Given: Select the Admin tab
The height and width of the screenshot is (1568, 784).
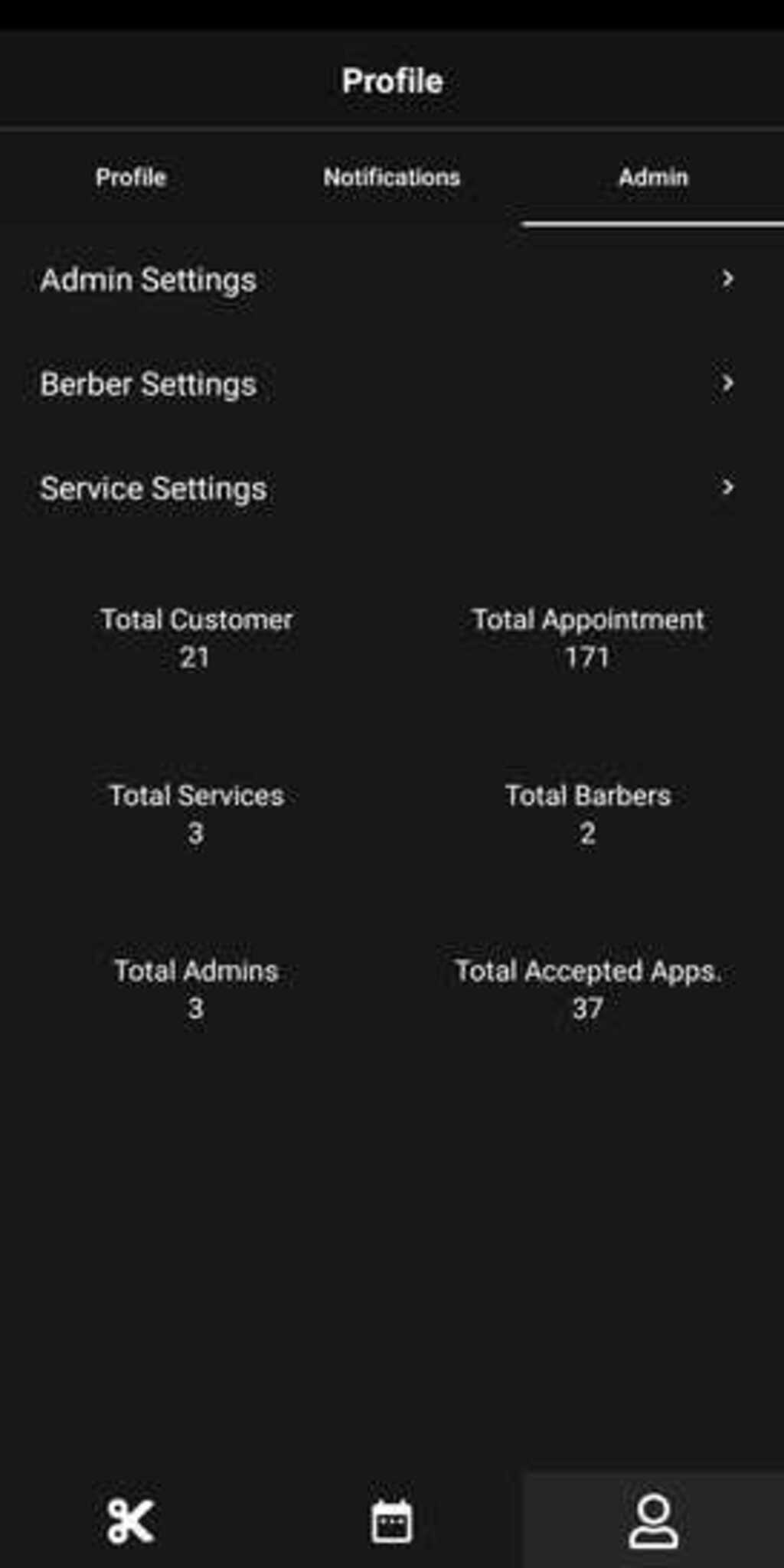Looking at the screenshot, I should point(653,178).
